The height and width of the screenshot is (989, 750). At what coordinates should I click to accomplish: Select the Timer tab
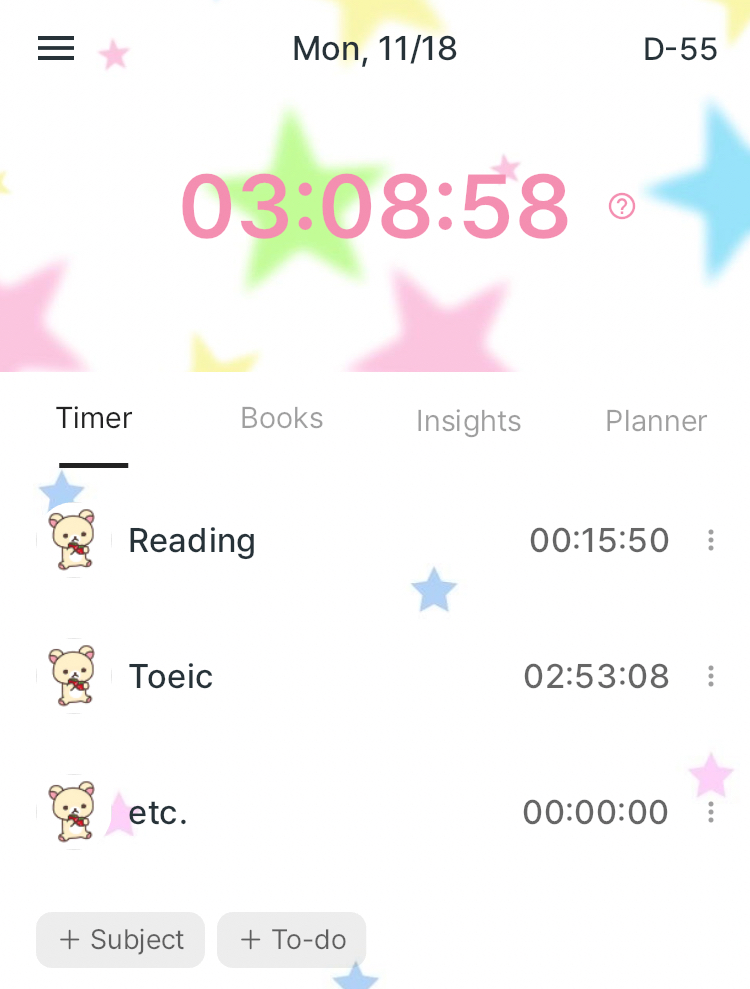click(x=94, y=418)
